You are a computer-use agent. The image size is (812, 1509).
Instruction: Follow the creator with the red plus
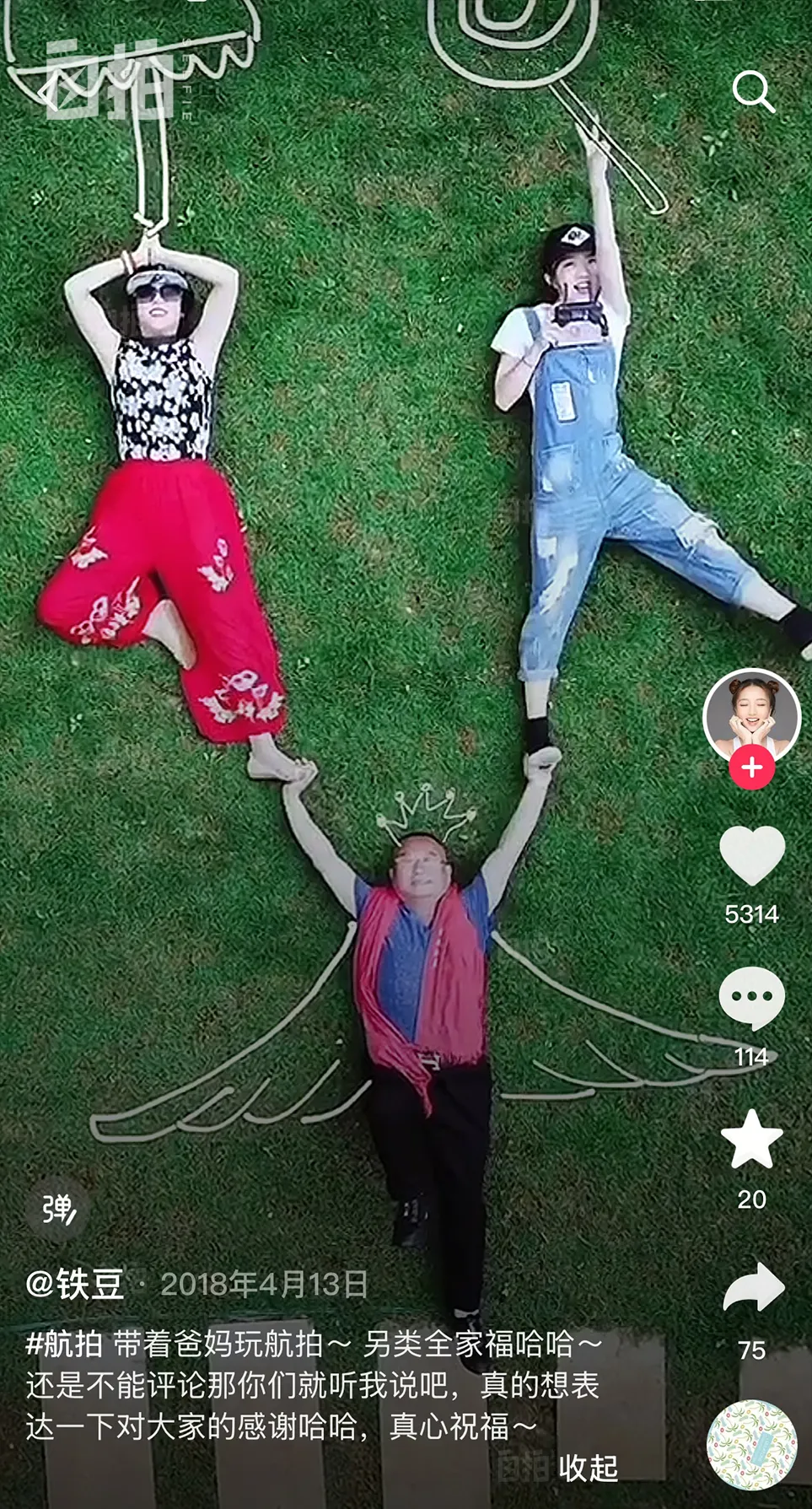tap(751, 768)
